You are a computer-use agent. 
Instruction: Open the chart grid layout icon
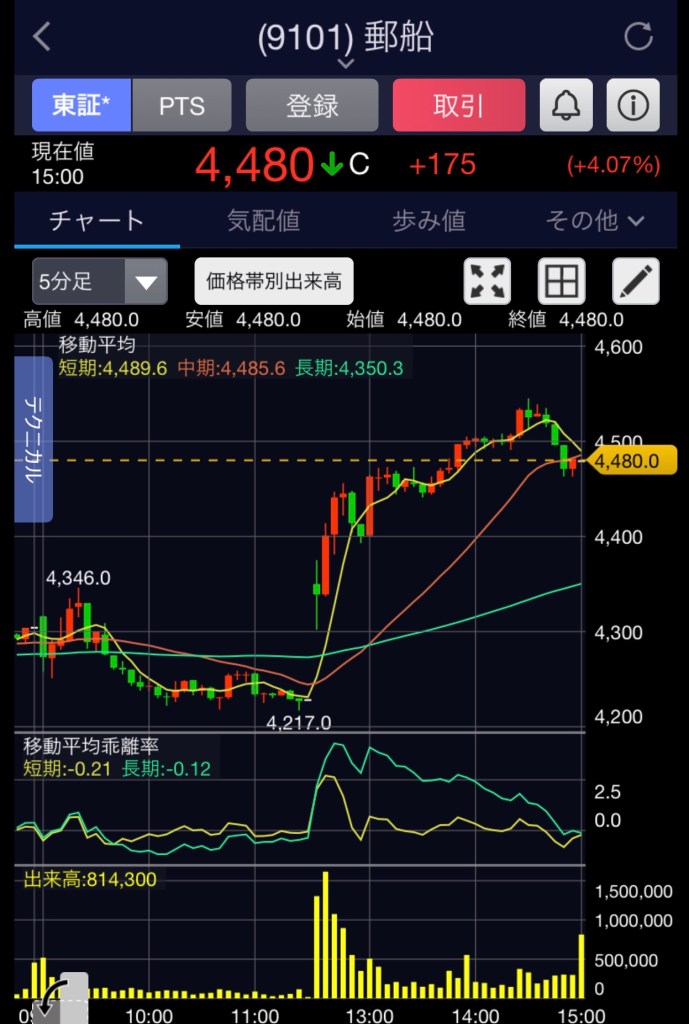click(561, 281)
